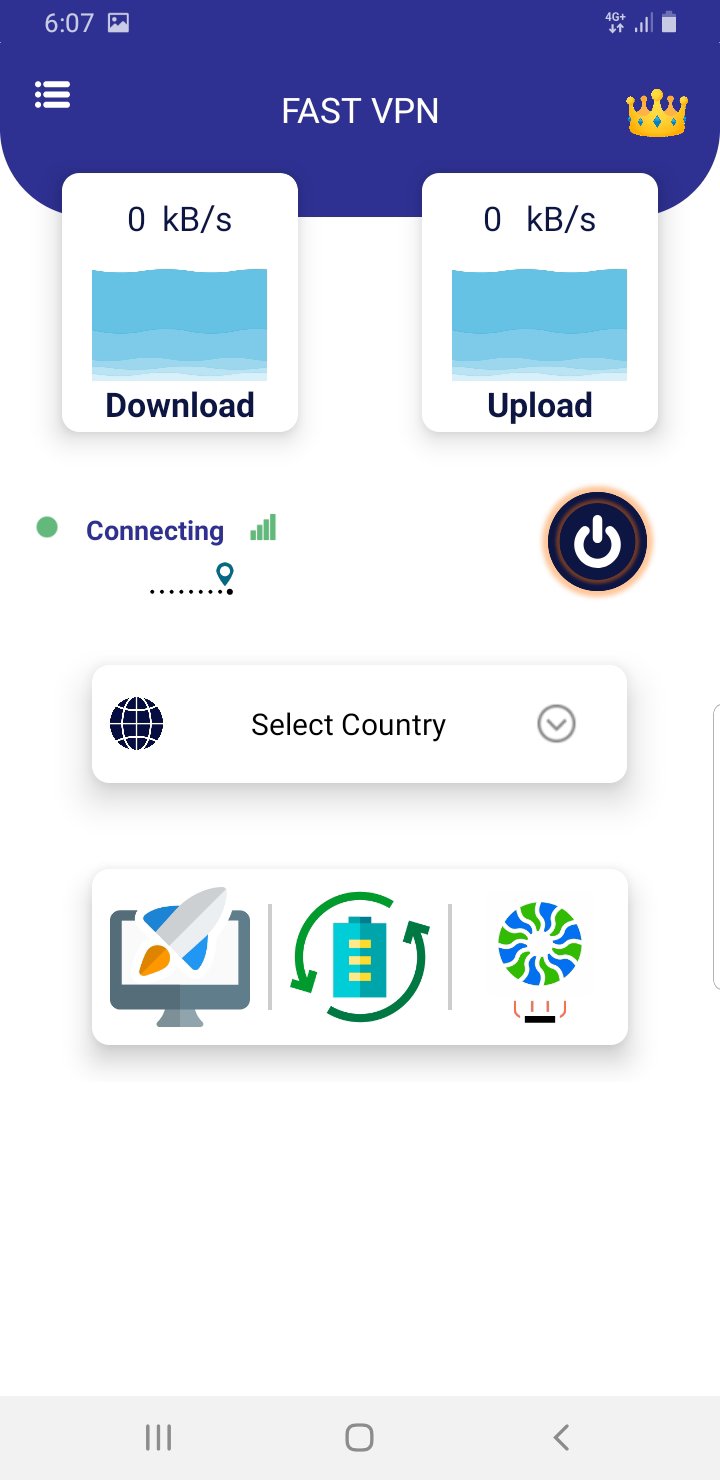Open the premium crown icon
Screen dimensions: 720x1480
(657, 113)
